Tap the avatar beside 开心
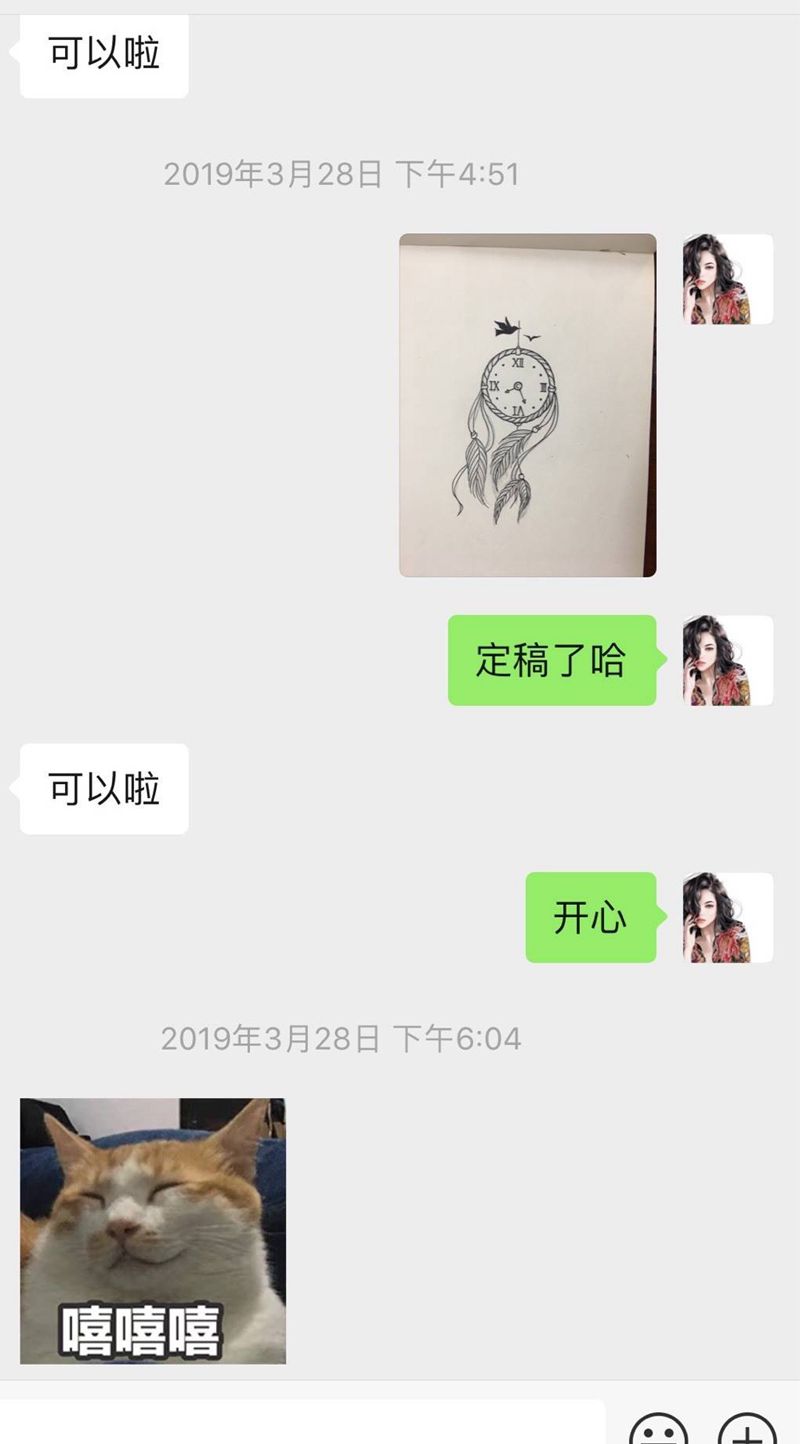Screen dimensions: 800x1444 pyautogui.click(x=728, y=917)
